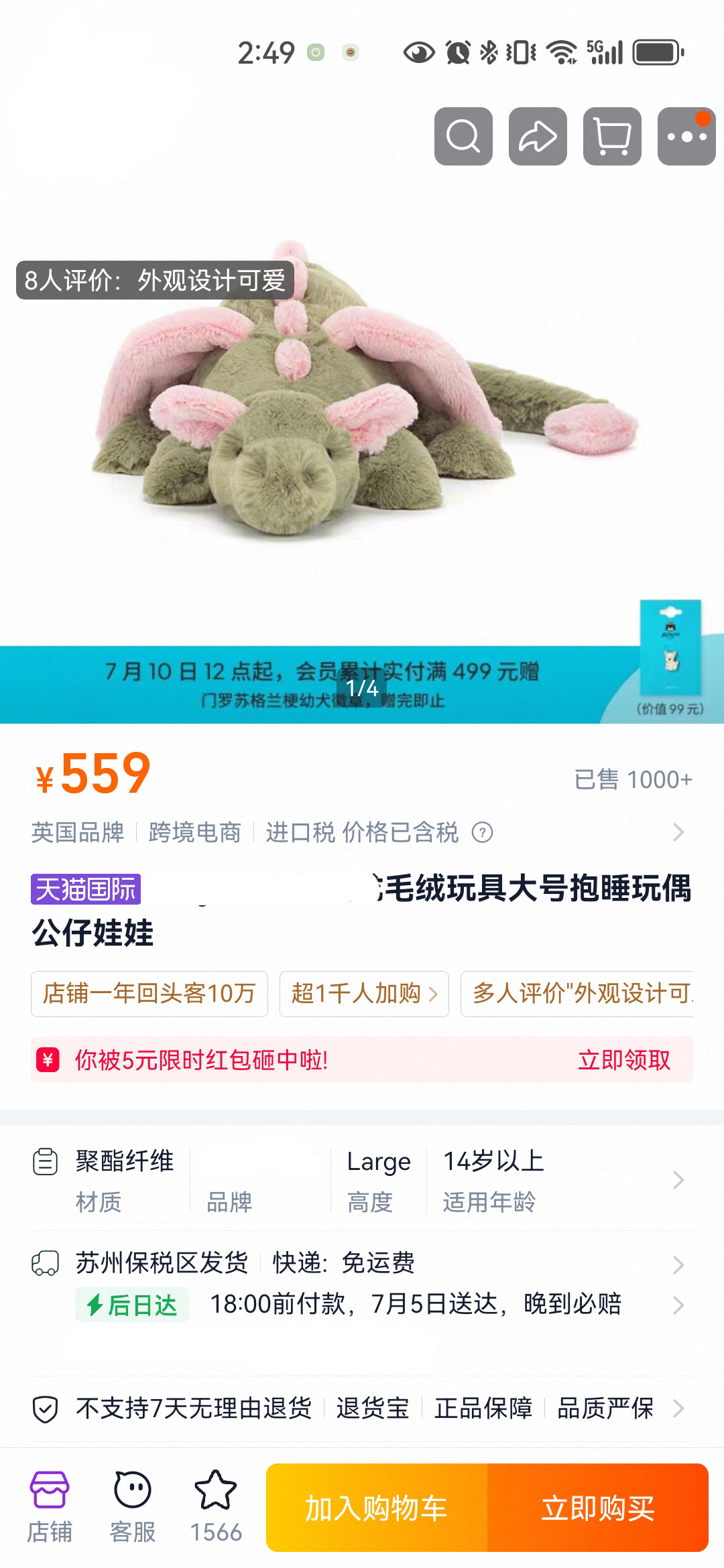Tap the '超1千人加购' chip
Image resolution: width=724 pixels, height=1568 pixels.
pyautogui.click(x=364, y=994)
